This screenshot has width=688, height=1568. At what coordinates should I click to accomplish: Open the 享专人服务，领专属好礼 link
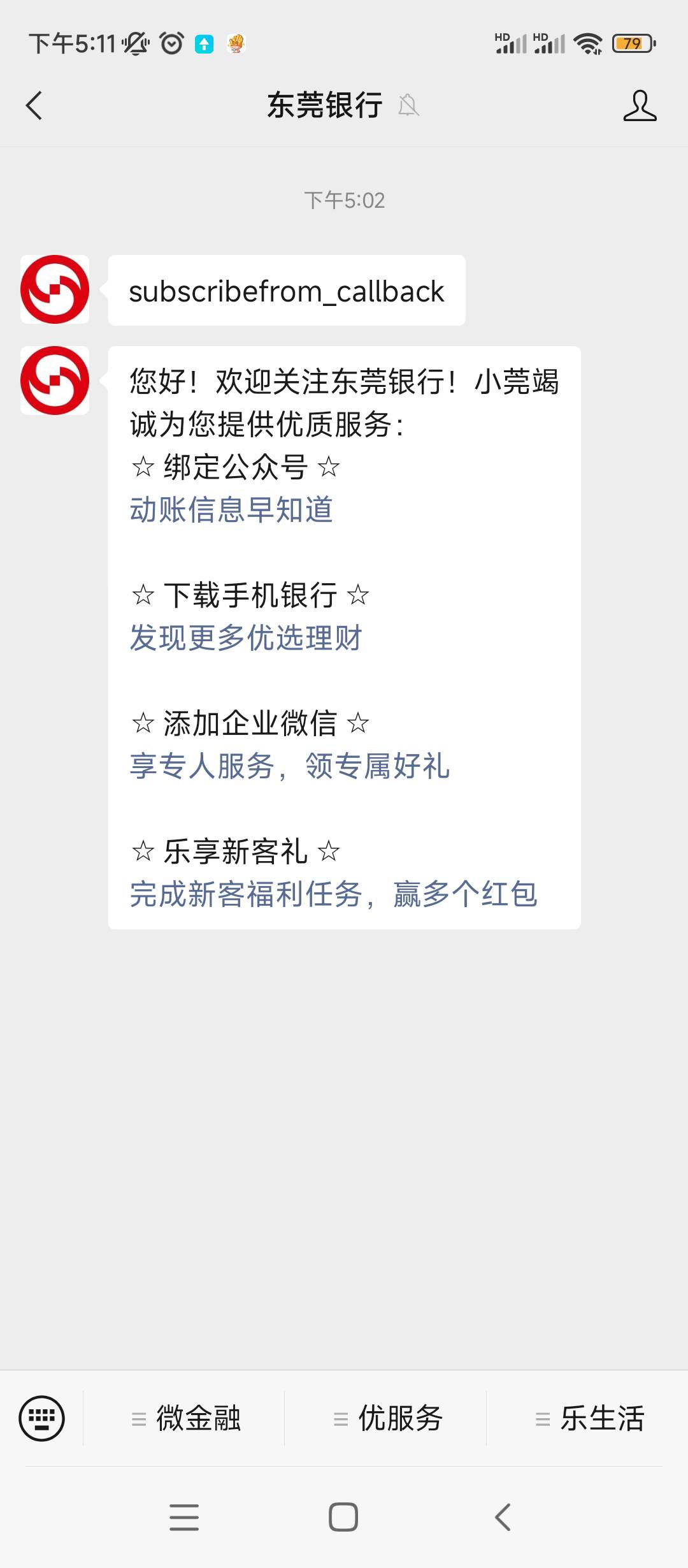[290, 766]
